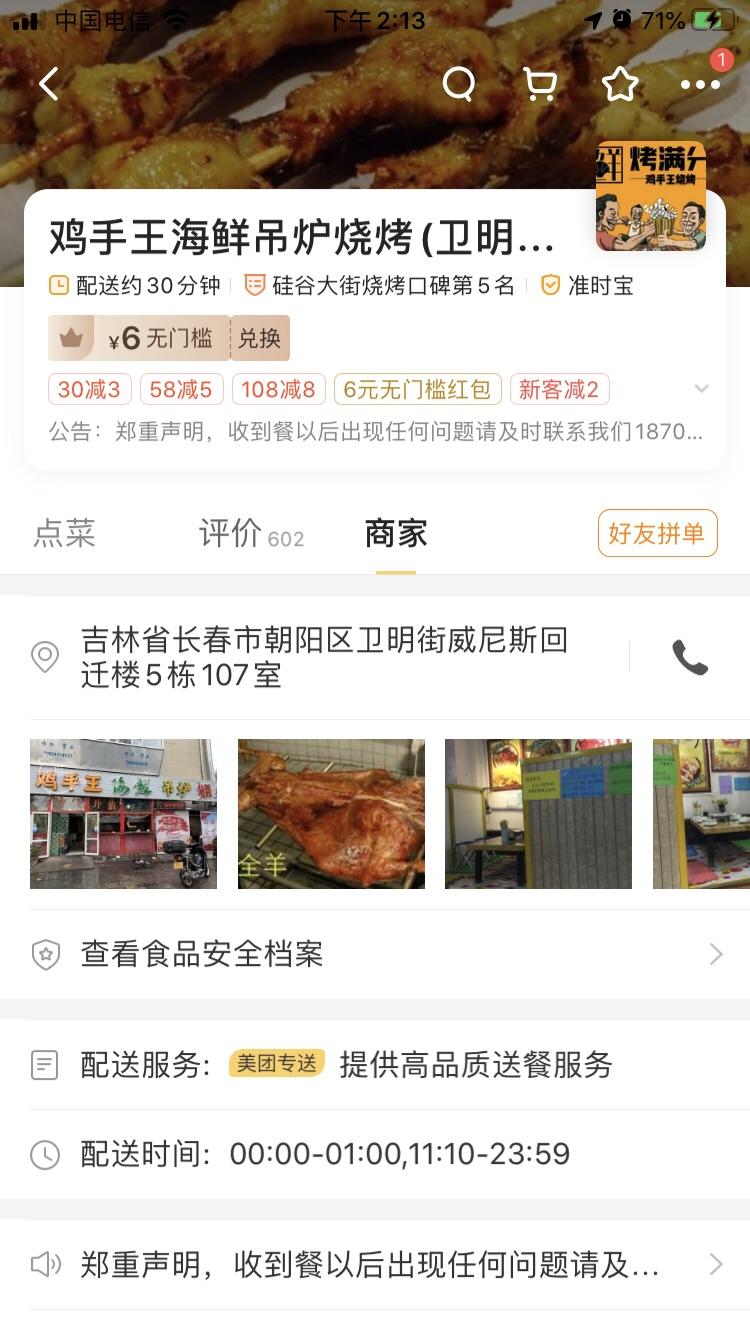This screenshot has height=1334, width=750.
Task: View the dining room interior photo
Action: (x=538, y=814)
